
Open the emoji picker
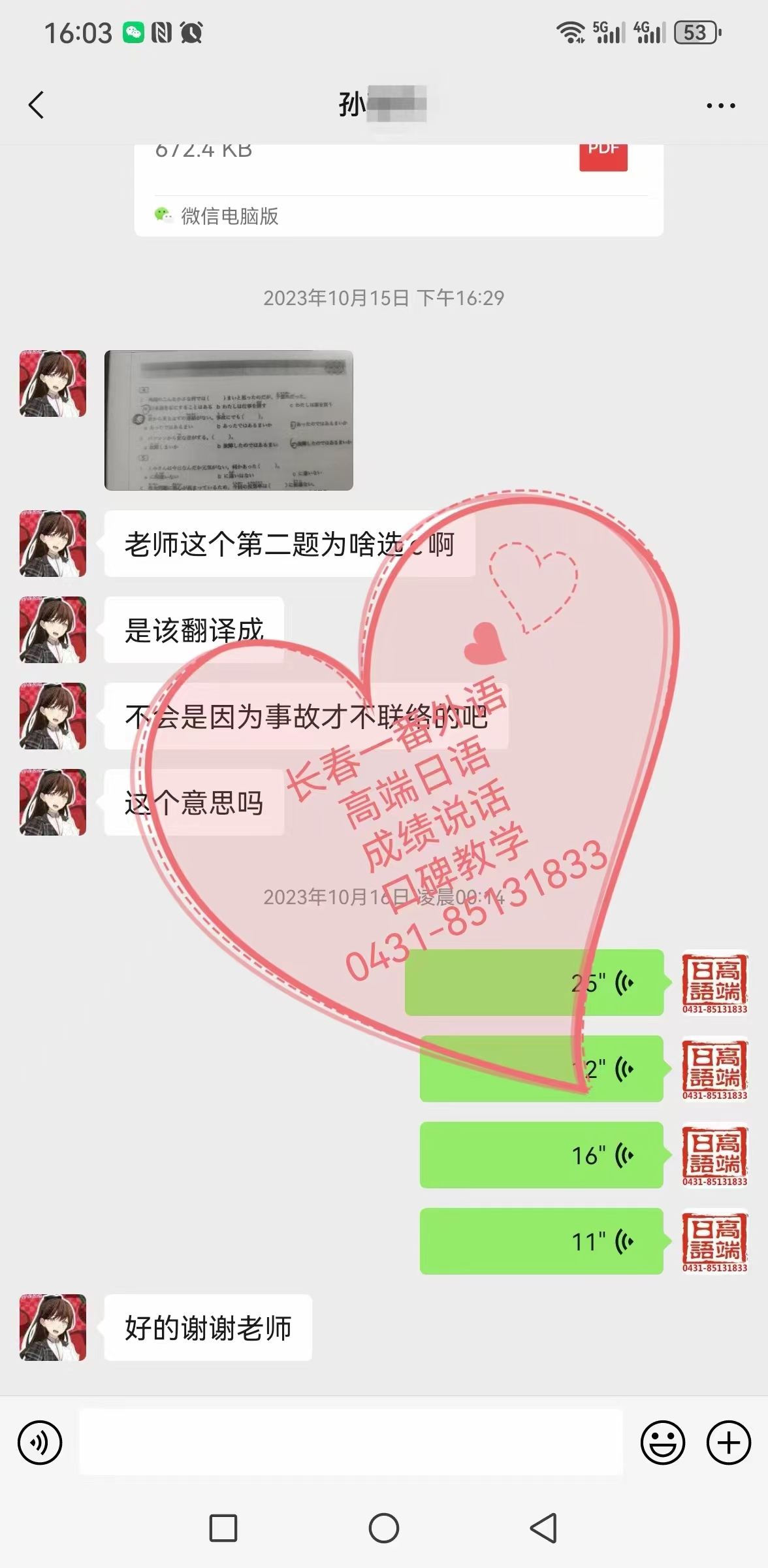coord(662,1443)
